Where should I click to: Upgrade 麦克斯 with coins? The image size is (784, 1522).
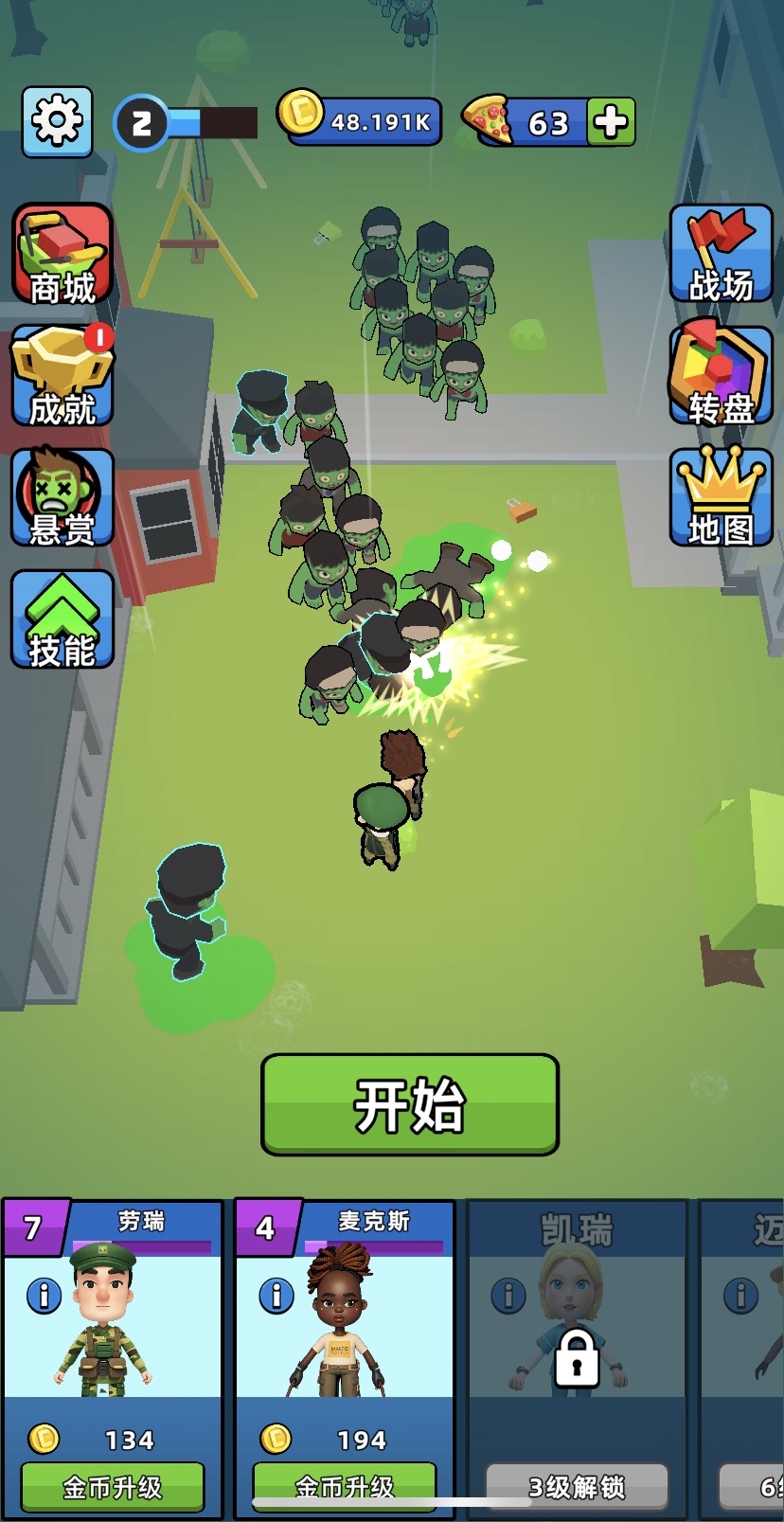pos(345,1485)
